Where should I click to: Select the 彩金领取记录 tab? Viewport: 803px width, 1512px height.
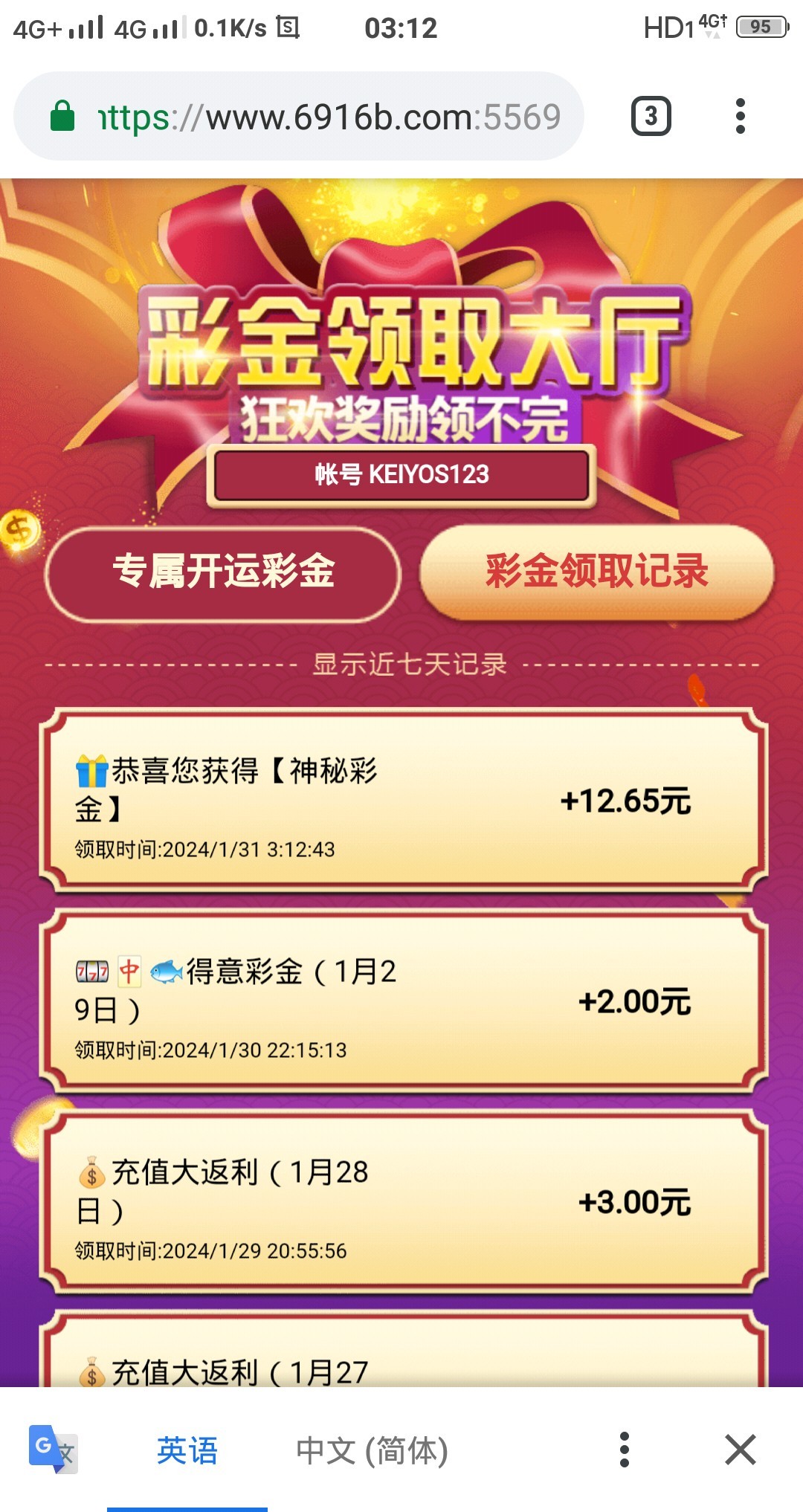[597, 572]
